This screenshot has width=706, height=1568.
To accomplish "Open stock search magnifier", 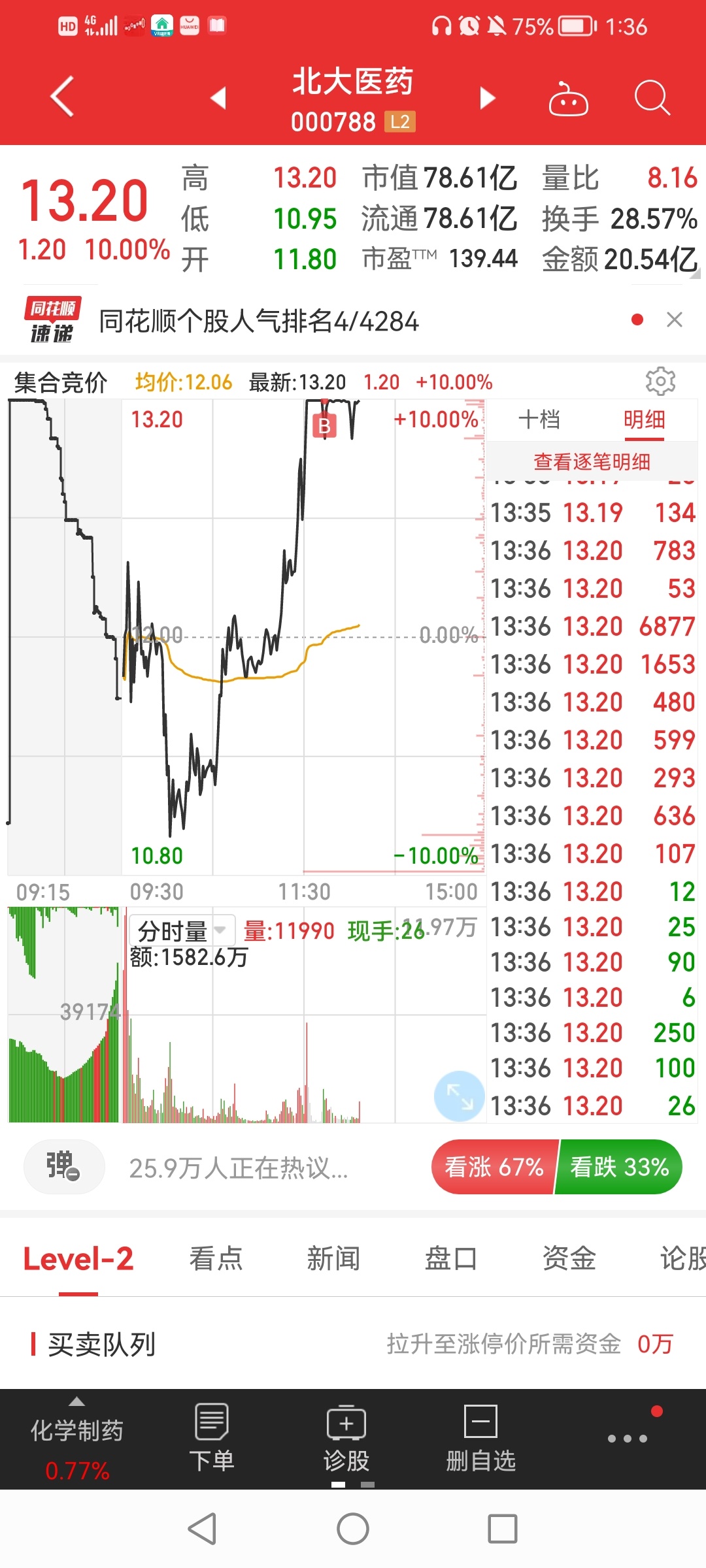I will point(652,98).
